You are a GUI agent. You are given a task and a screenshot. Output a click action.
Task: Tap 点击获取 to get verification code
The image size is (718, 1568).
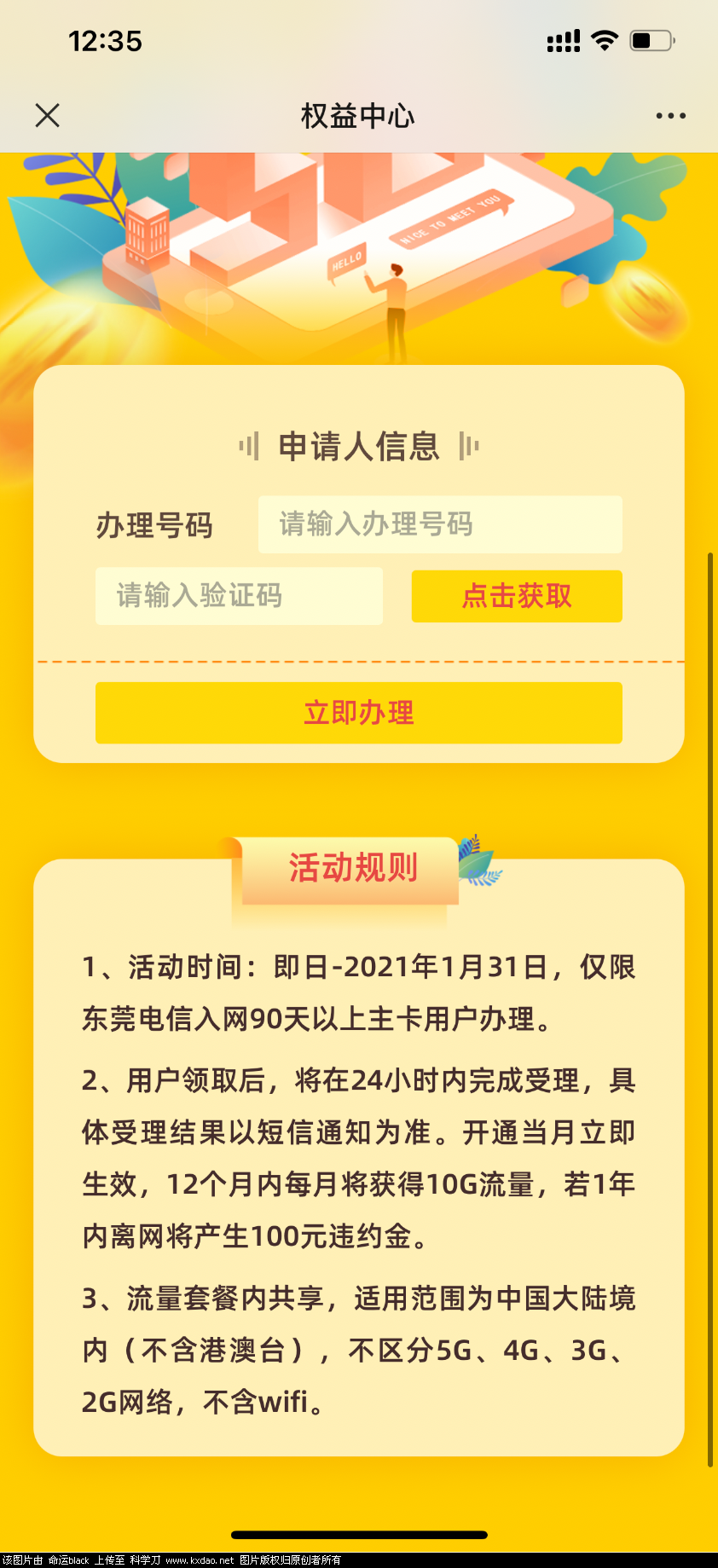pyautogui.click(x=517, y=596)
